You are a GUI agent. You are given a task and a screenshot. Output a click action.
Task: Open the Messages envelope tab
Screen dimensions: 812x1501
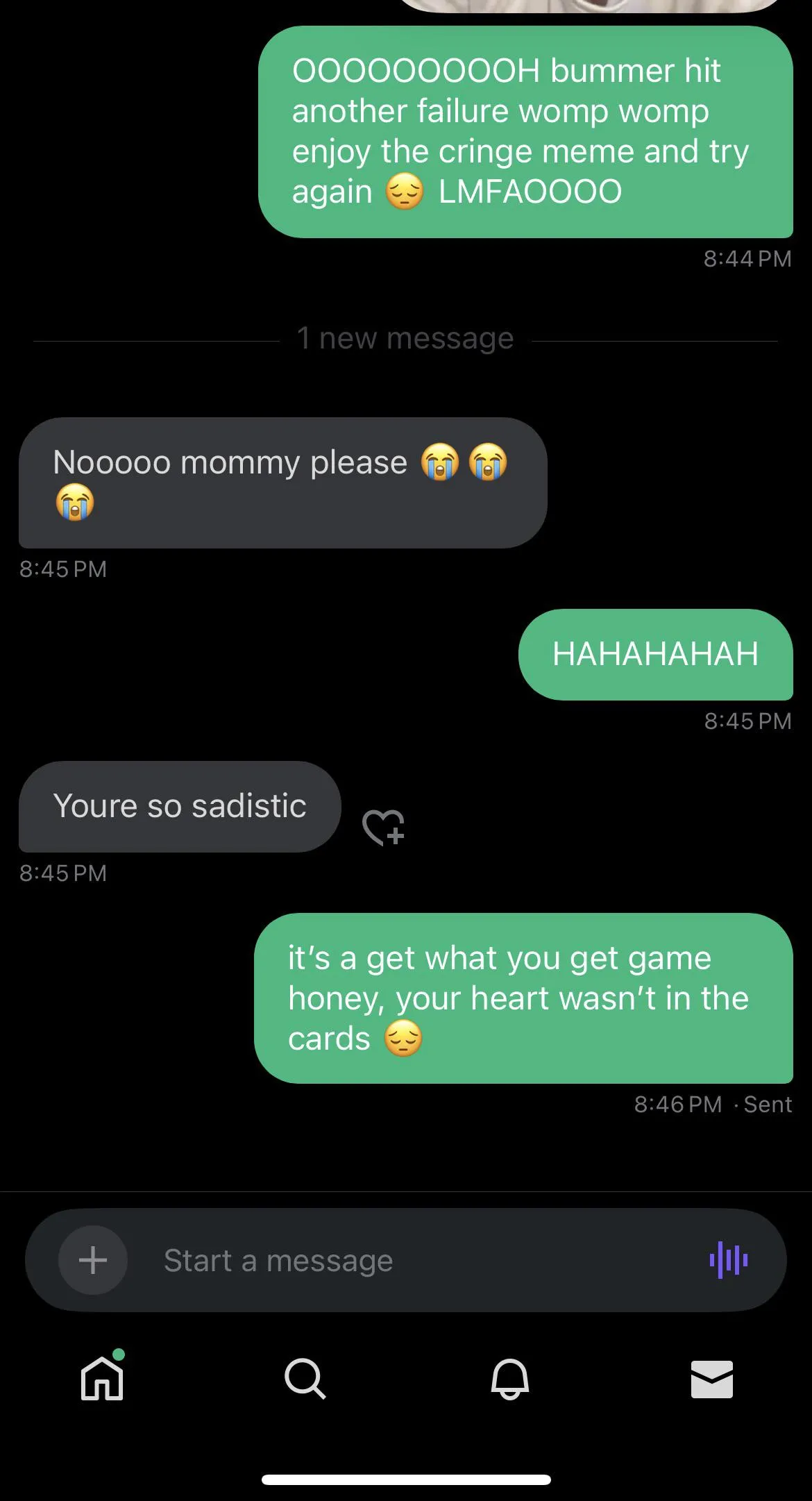click(x=712, y=1379)
